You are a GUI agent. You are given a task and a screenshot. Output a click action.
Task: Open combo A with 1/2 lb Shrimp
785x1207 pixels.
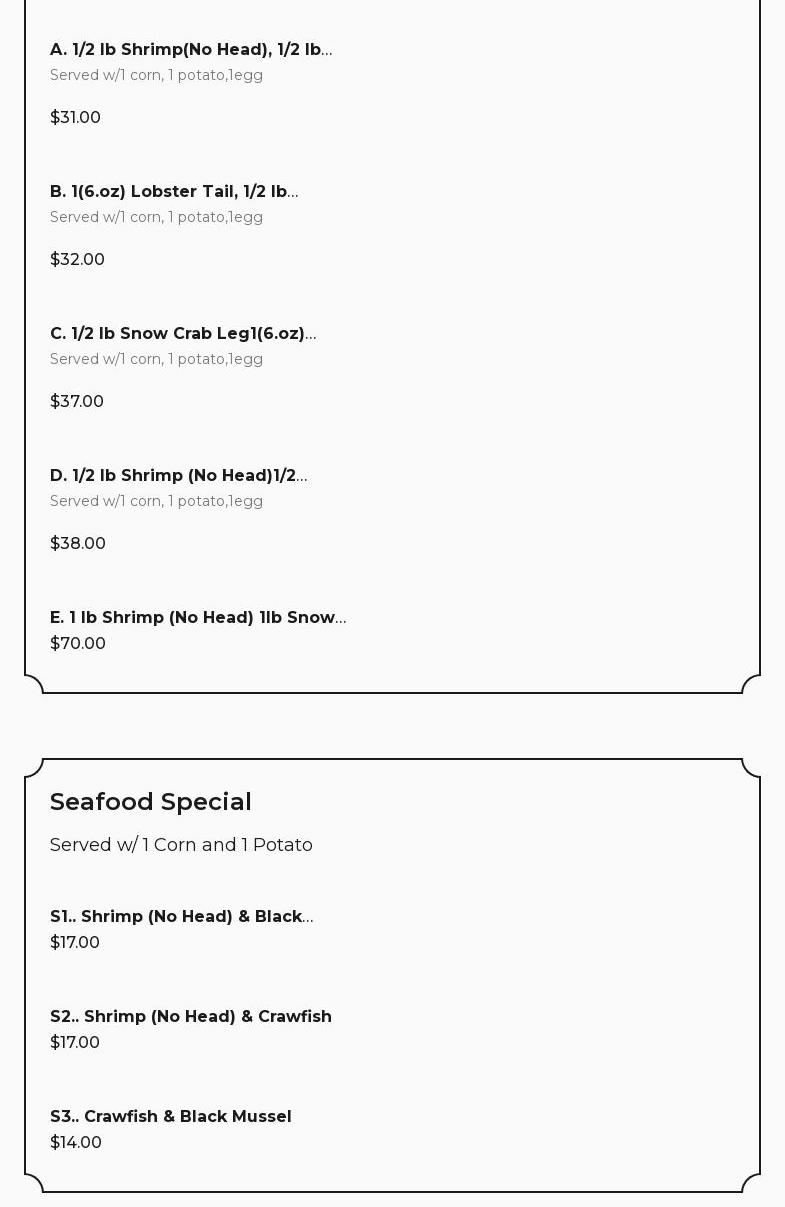pyautogui.click(x=190, y=50)
